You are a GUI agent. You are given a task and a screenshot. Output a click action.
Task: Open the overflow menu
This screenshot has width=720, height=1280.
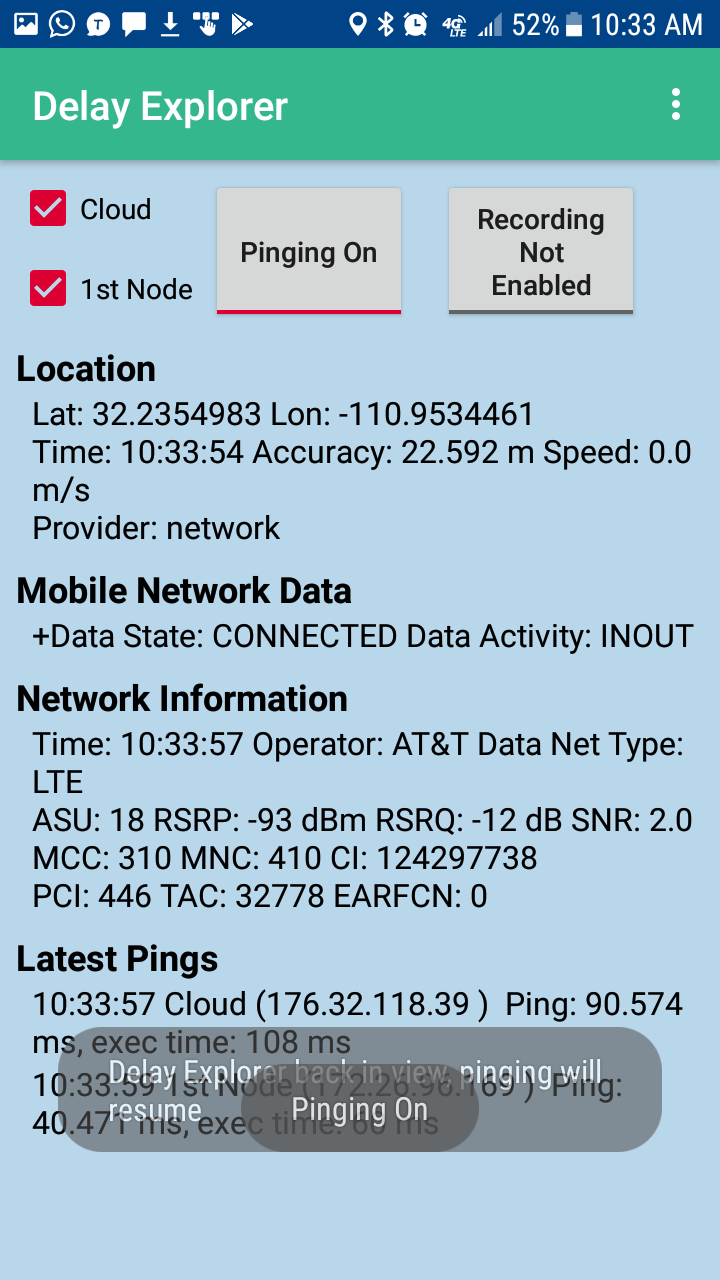click(676, 105)
